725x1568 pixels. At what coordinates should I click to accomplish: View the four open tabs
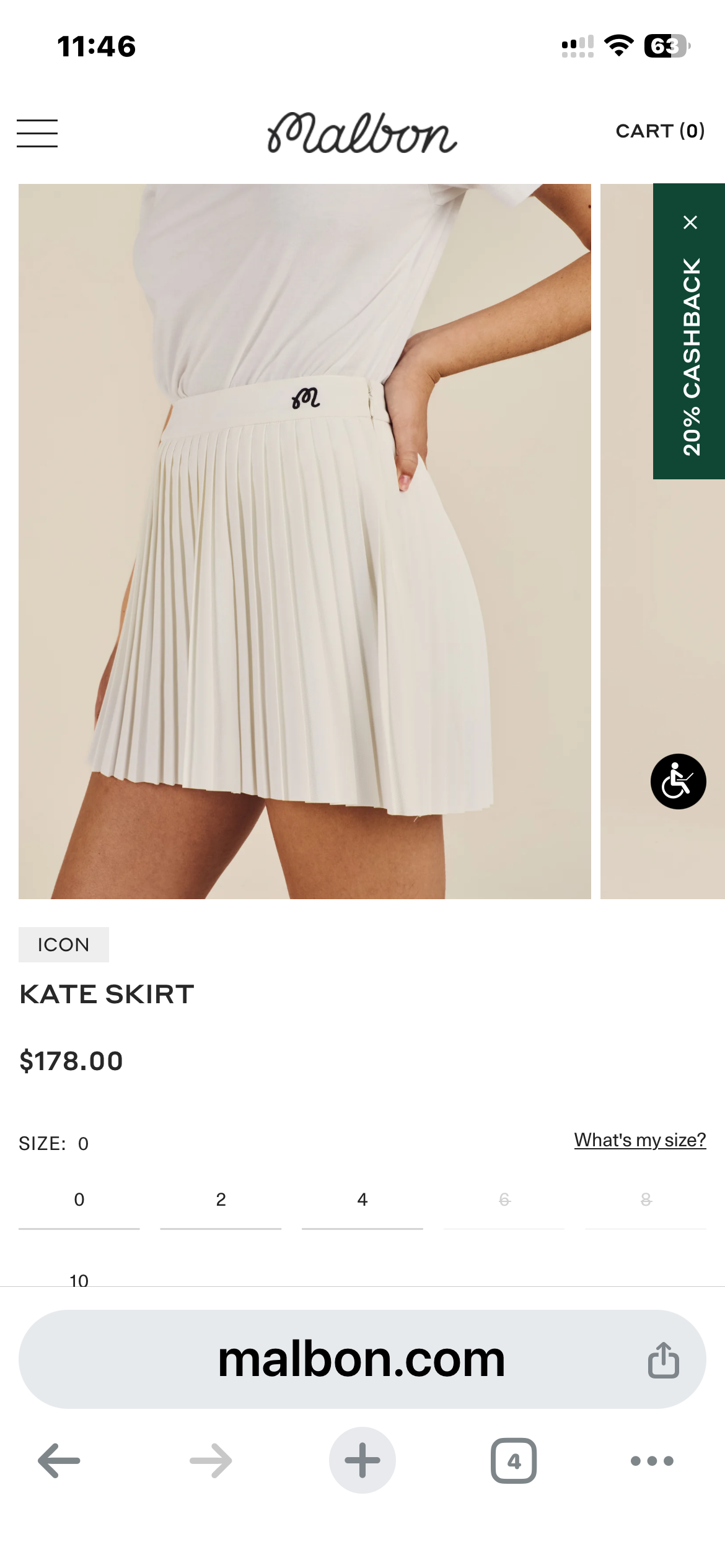coord(513,1460)
